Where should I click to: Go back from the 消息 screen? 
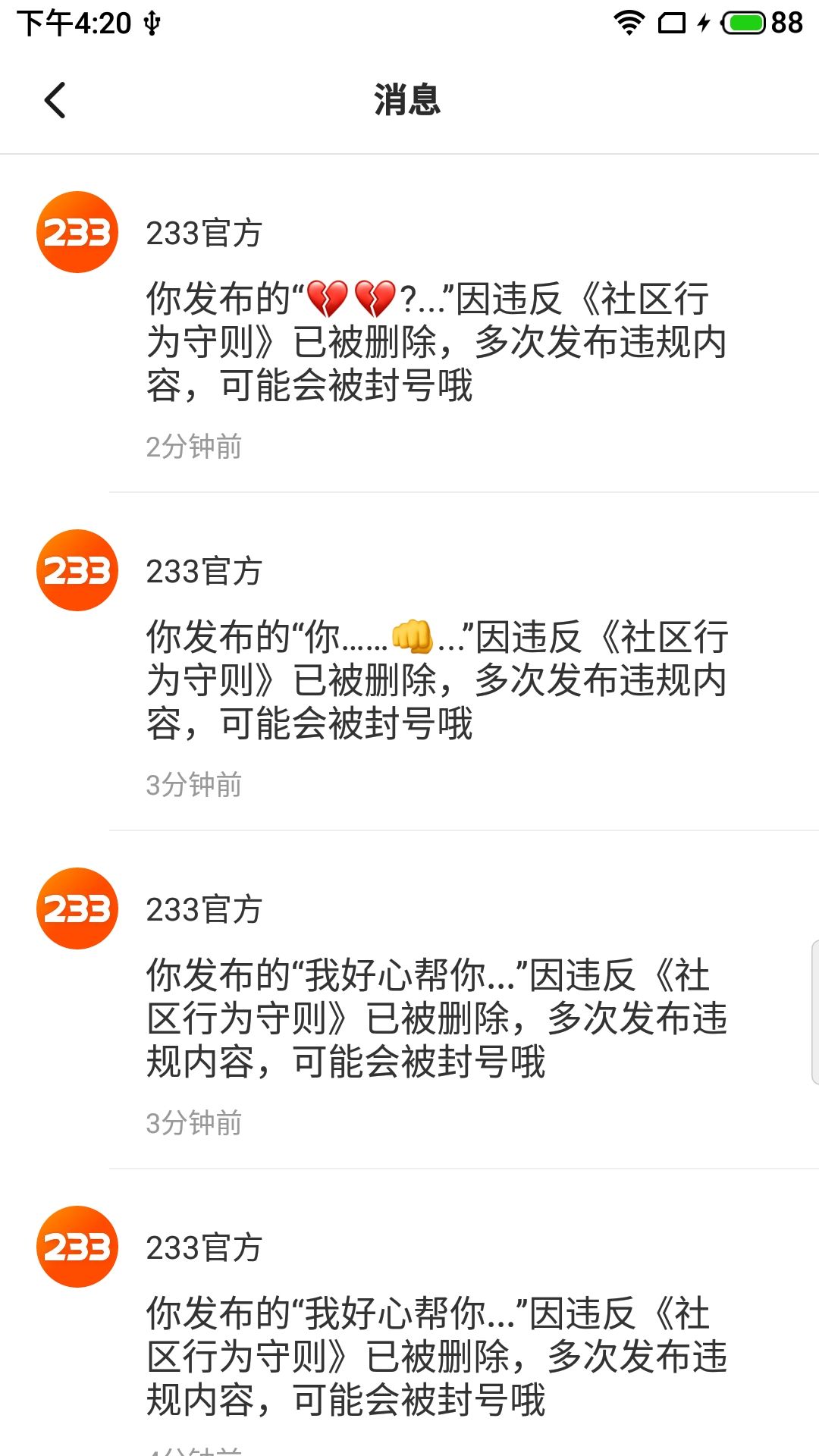point(55,100)
